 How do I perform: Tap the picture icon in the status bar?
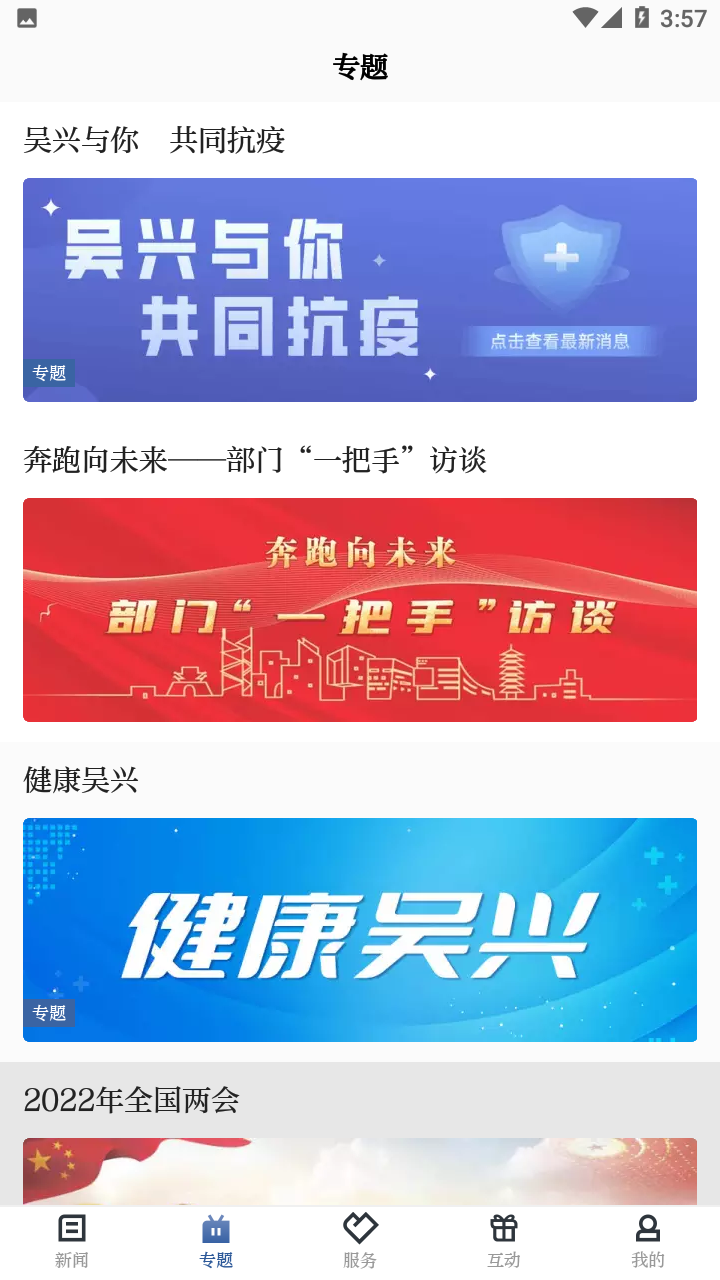click(27, 17)
